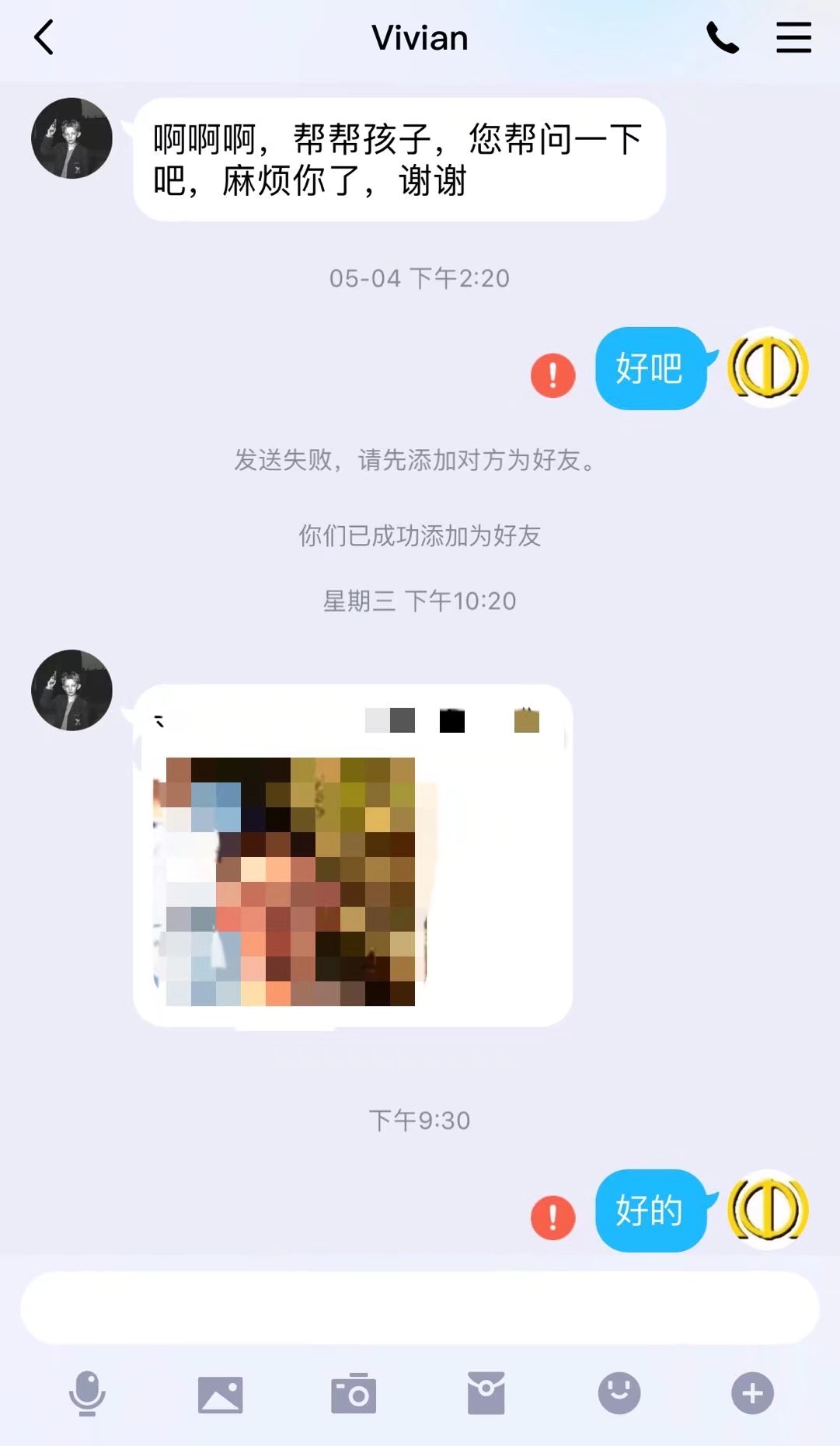840x1446 pixels.
Task: Open more options with the plus button
Action: pos(752,1393)
